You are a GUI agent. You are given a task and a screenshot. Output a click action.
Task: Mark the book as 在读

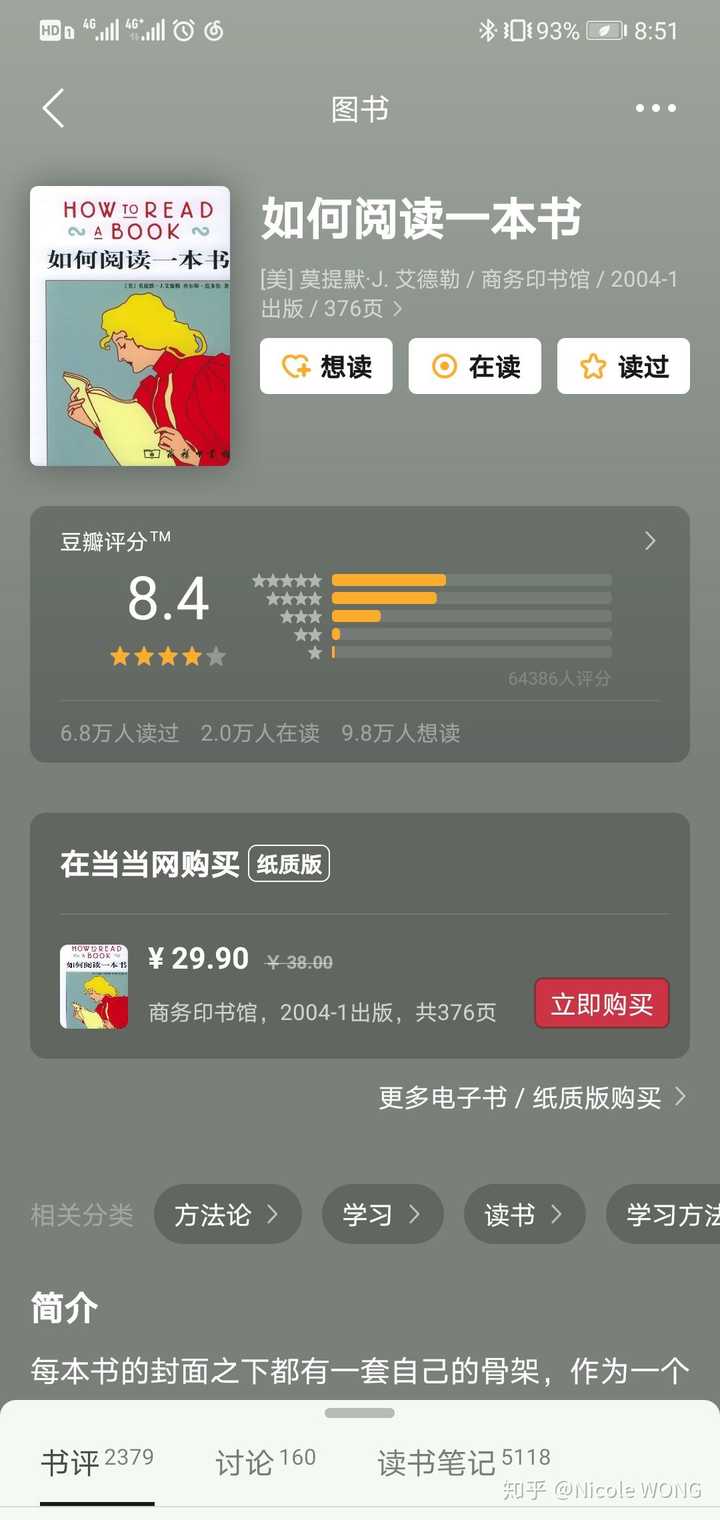click(475, 366)
